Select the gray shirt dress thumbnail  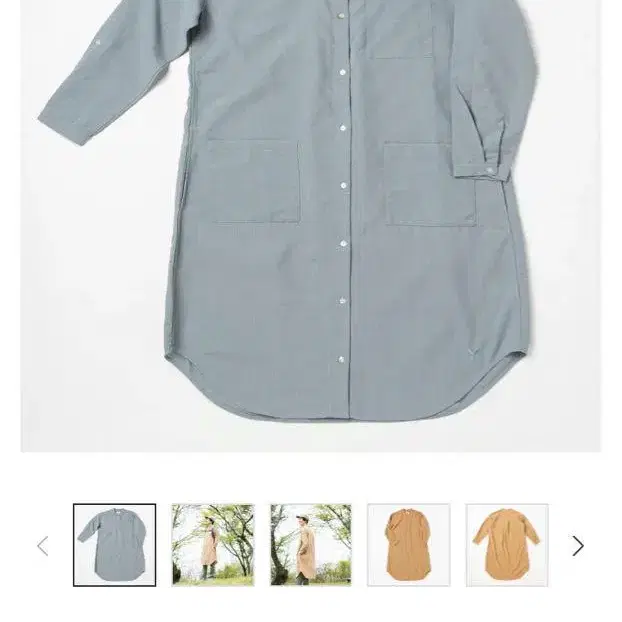click(x=114, y=545)
